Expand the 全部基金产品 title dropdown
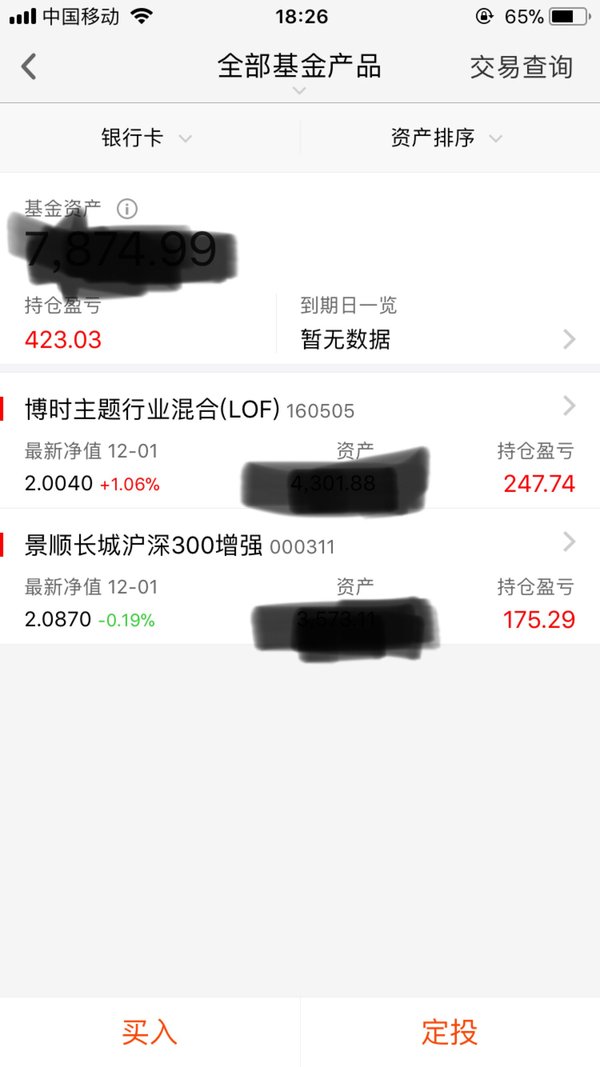Image resolution: width=600 pixels, height=1067 pixels. pos(299,70)
